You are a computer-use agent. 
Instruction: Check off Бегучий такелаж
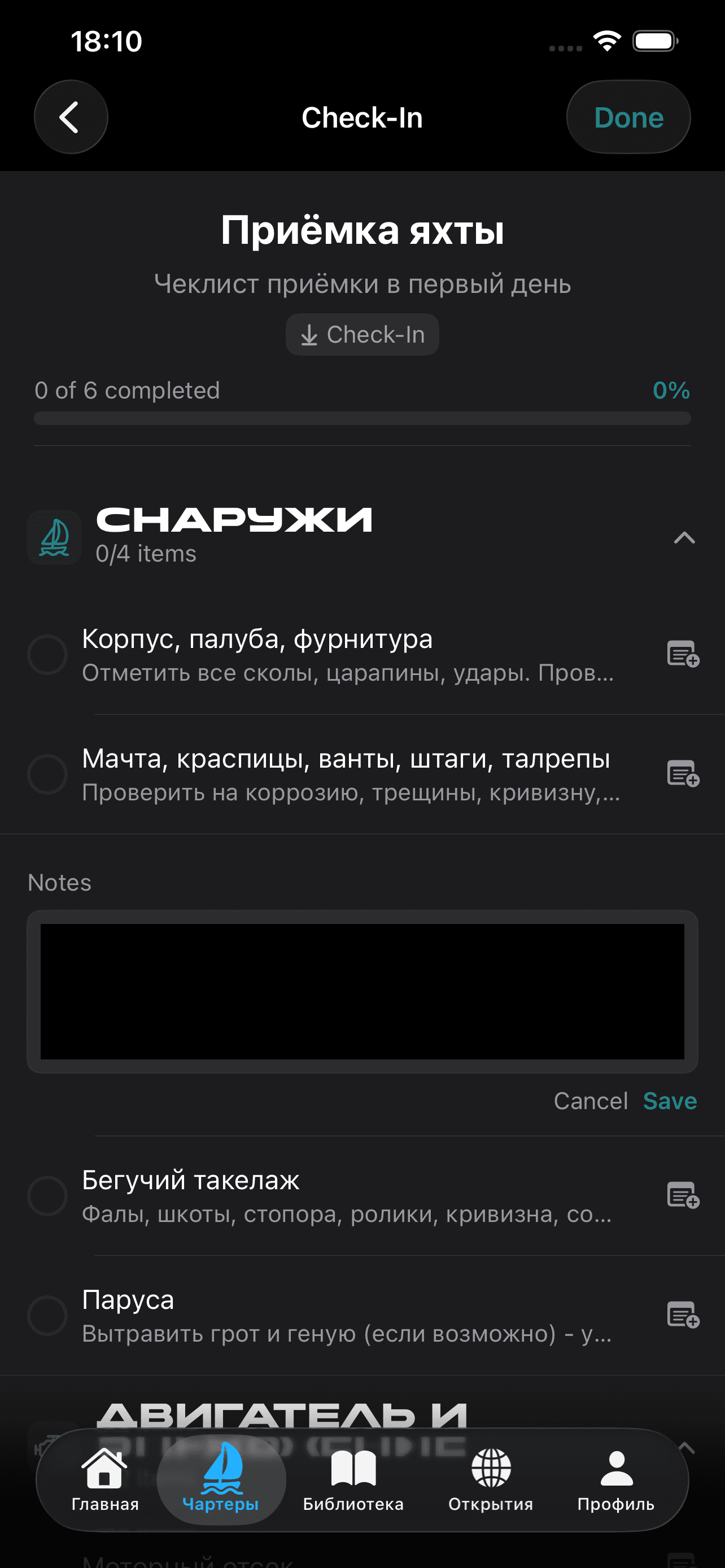[47, 1196]
